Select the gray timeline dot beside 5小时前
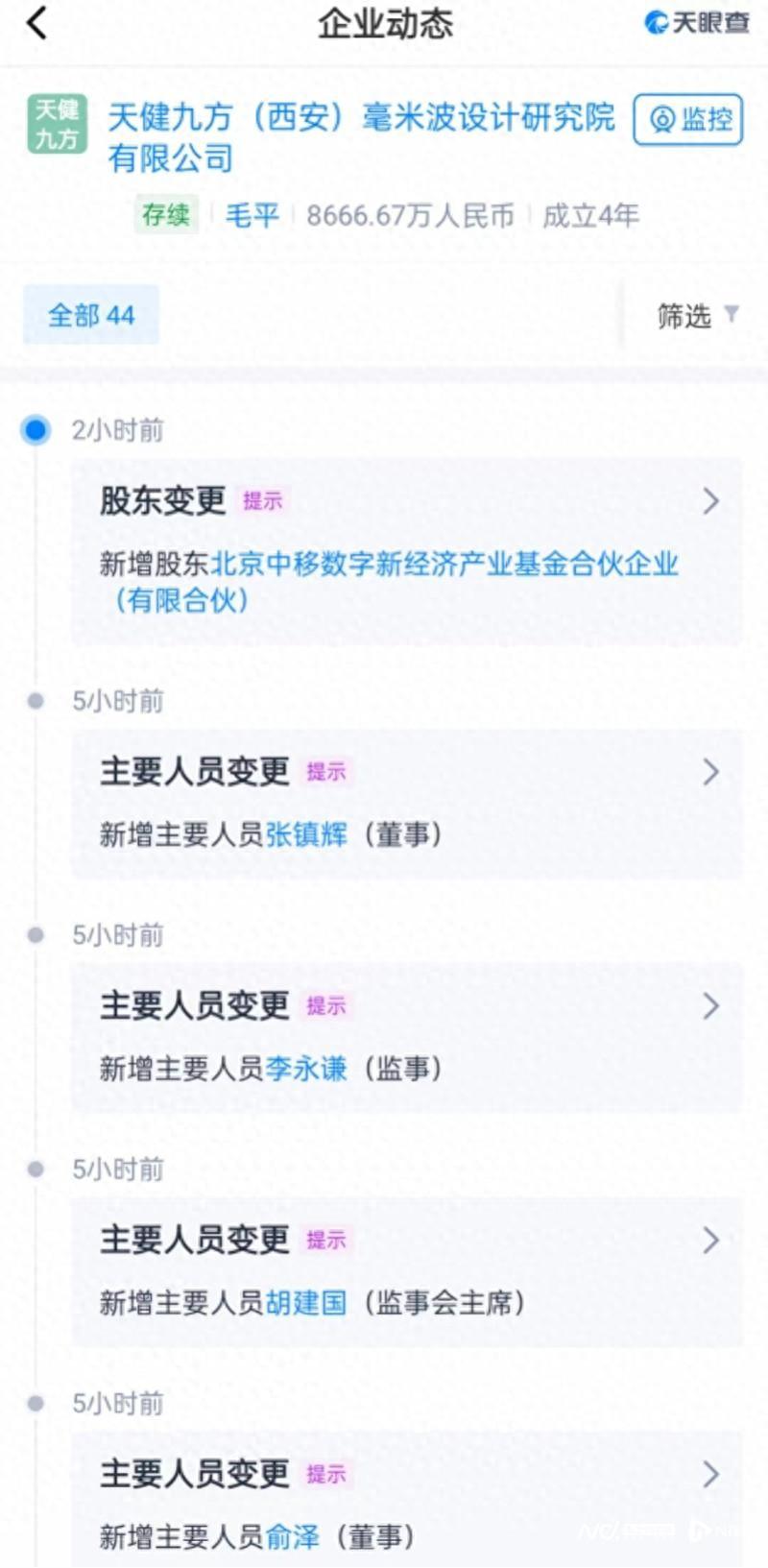Image resolution: width=768 pixels, height=1568 pixels. [x=36, y=701]
